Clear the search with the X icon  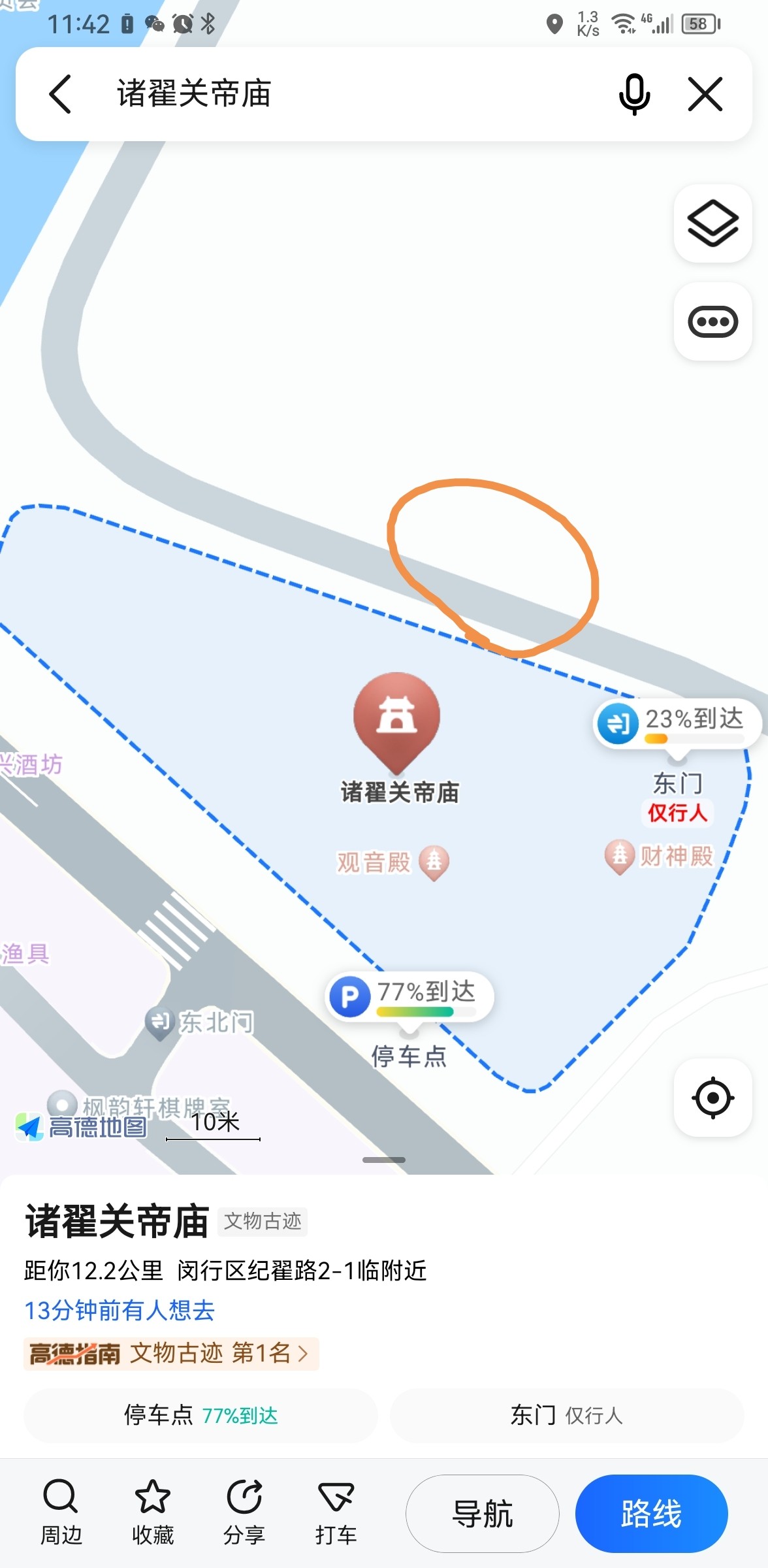pyautogui.click(x=705, y=94)
